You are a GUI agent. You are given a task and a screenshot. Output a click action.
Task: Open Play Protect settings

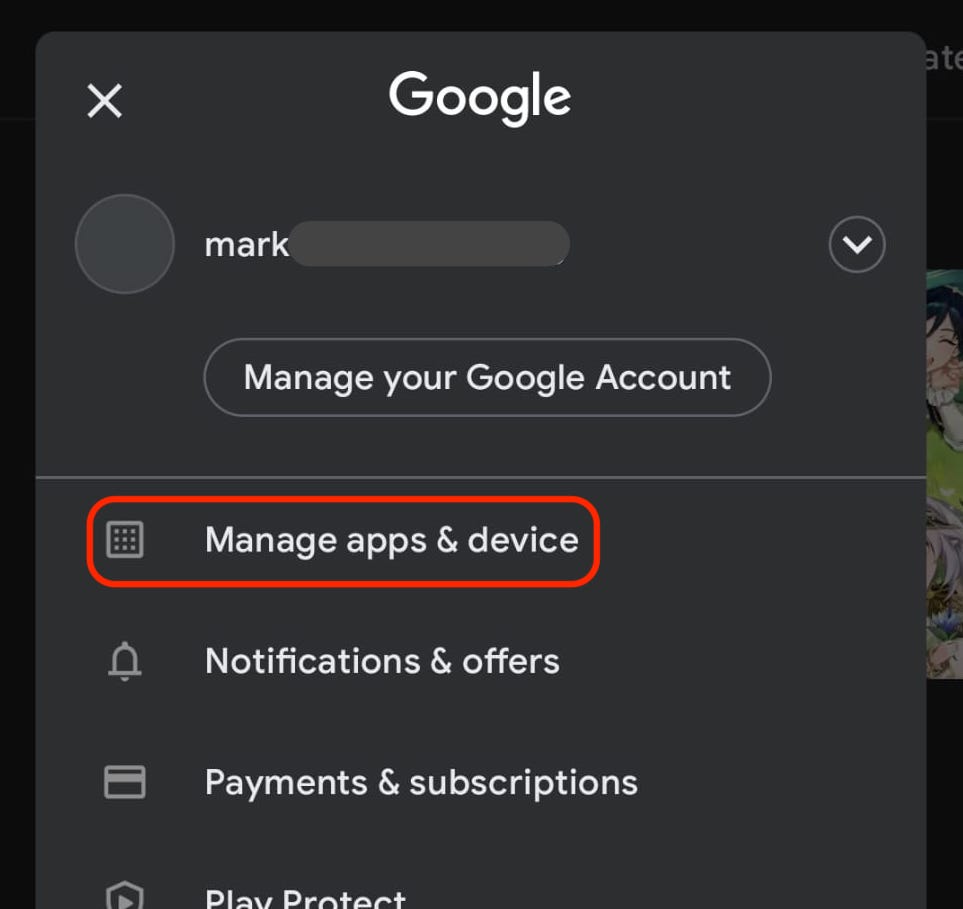click(x=305, y=897)
